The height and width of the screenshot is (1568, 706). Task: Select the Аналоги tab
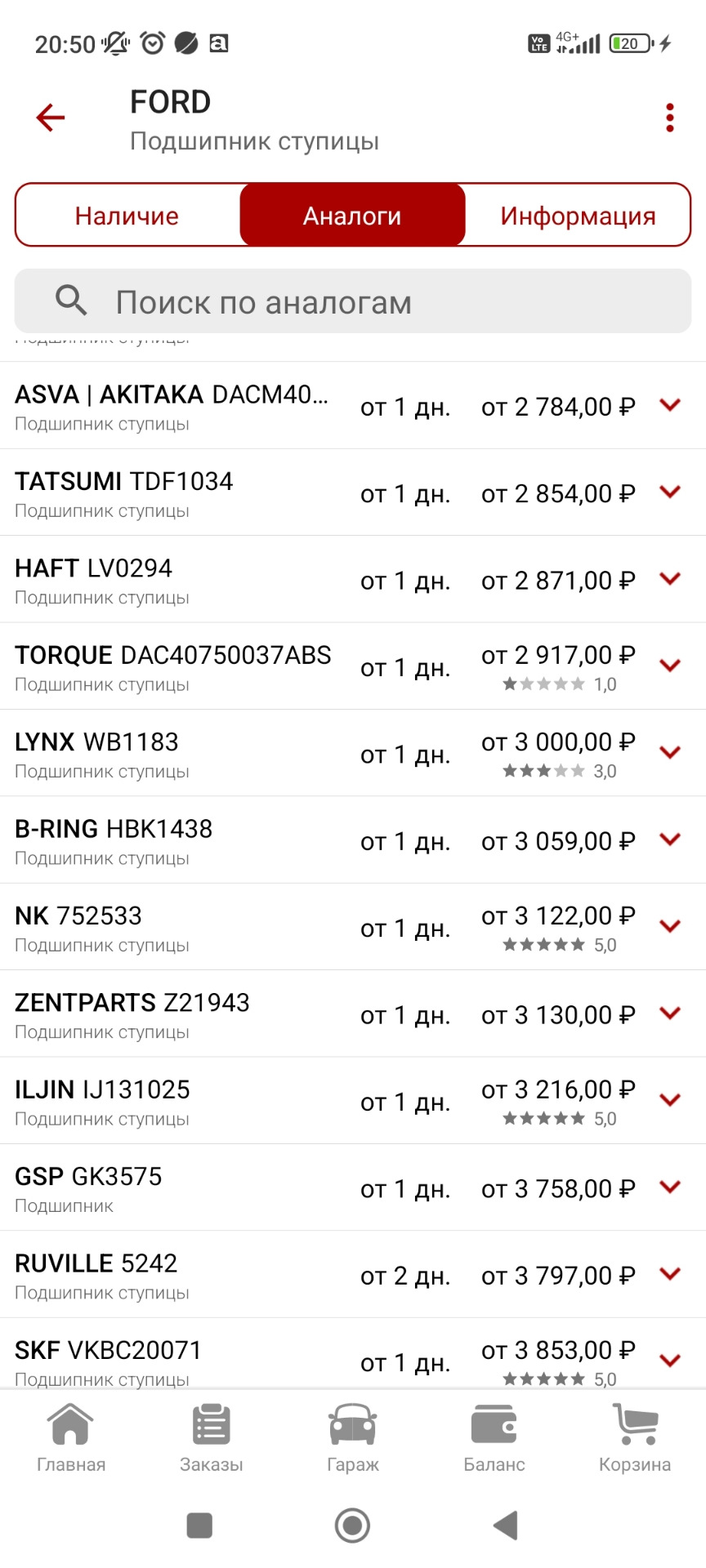352,216
